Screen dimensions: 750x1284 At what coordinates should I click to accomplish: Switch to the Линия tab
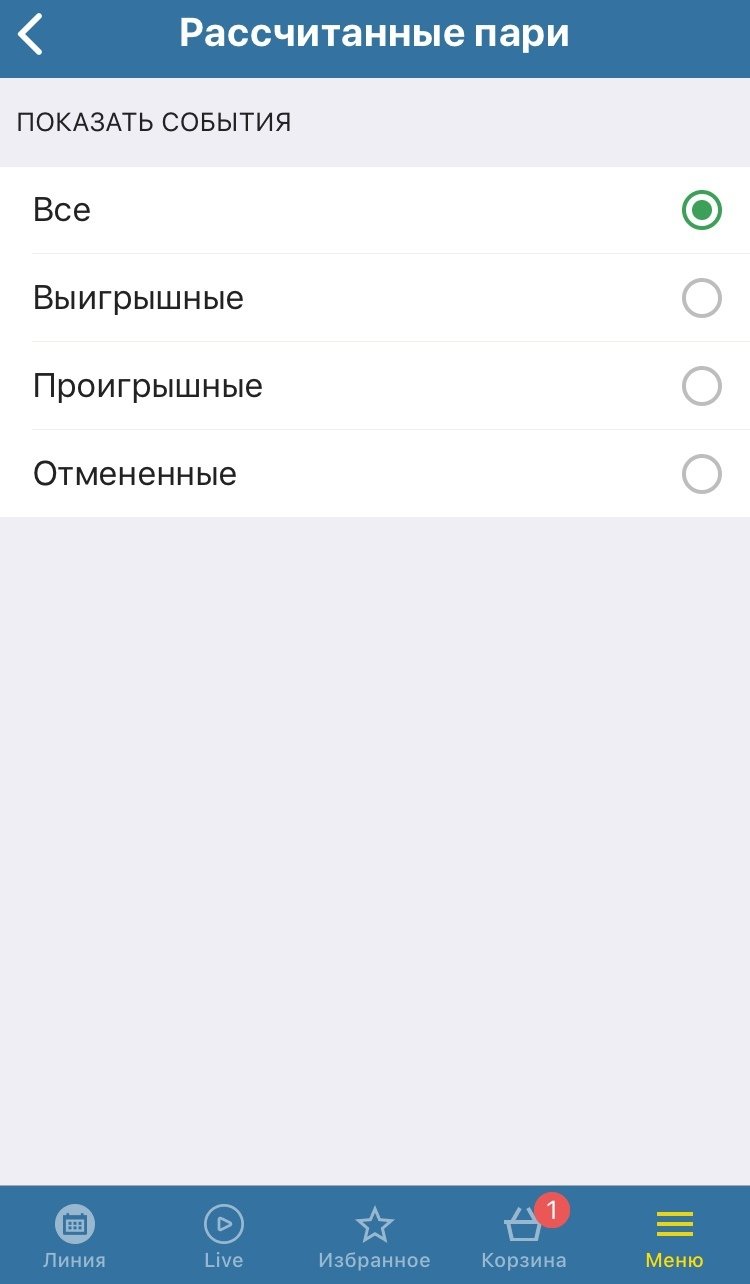click(74, 1236)
